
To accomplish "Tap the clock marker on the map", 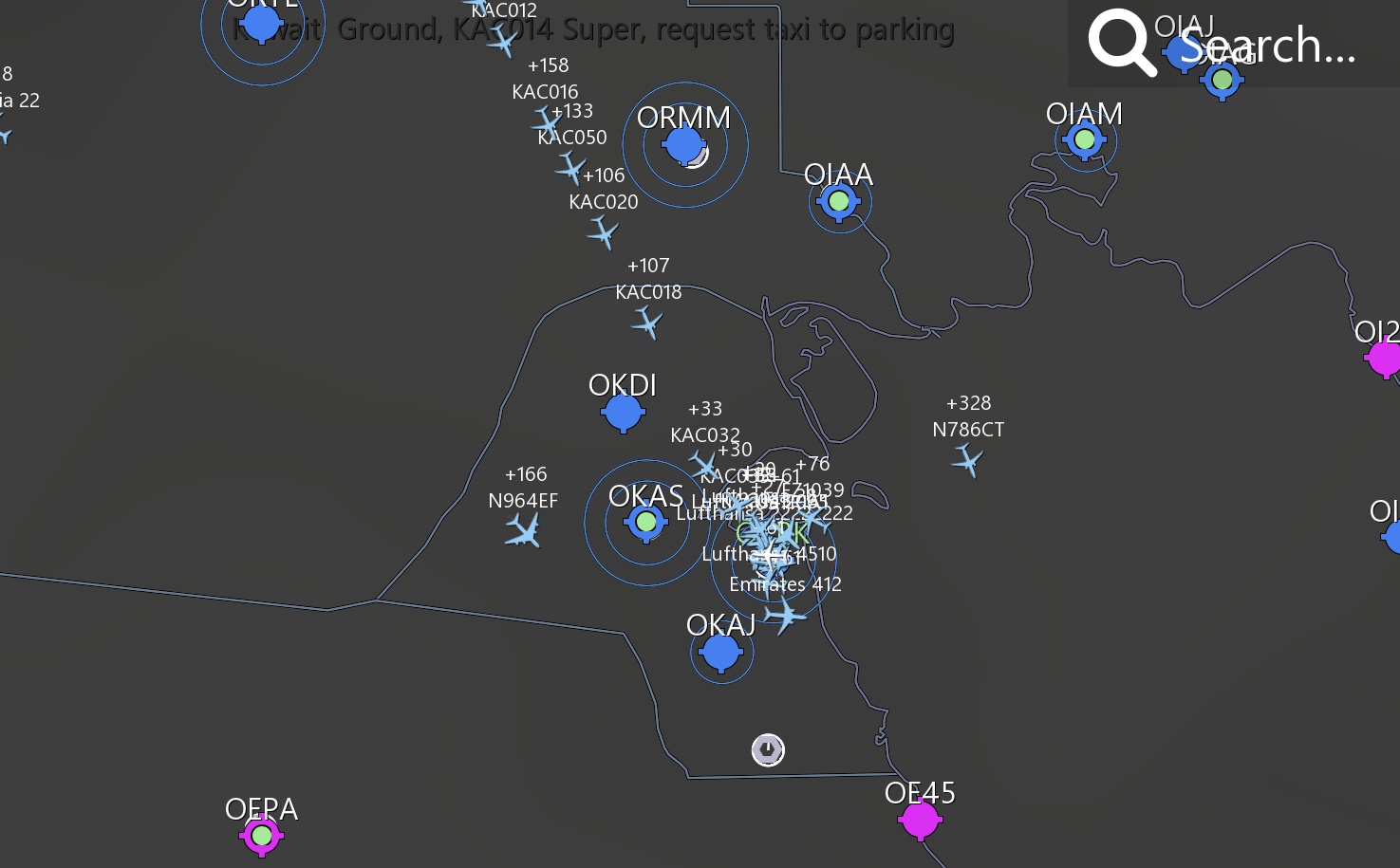I will point(768,750).
